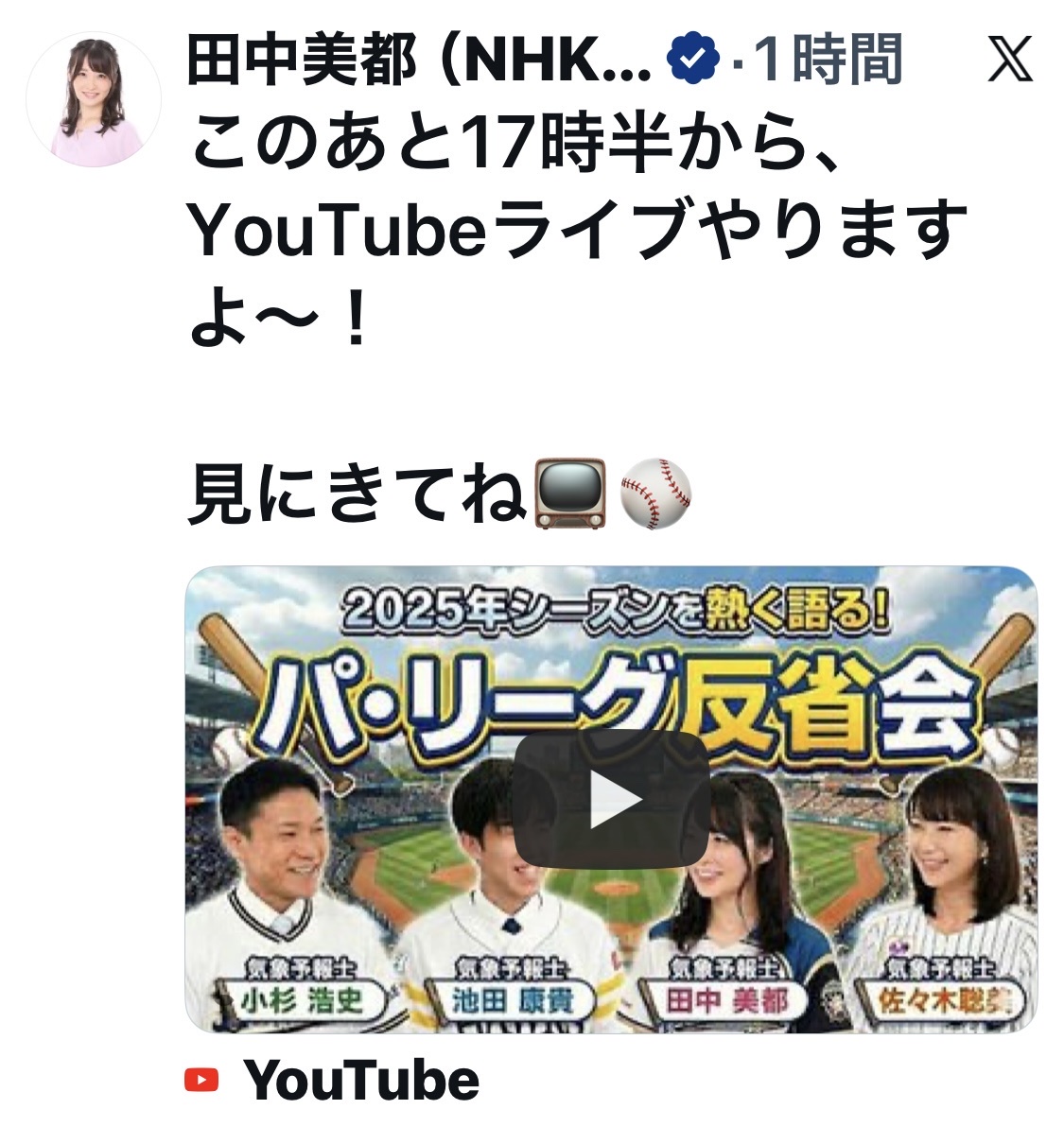This screenshot has width=1064, height=1144.
Task: Open 田中美都's profile picture
Action: click(x=93, y=99)
